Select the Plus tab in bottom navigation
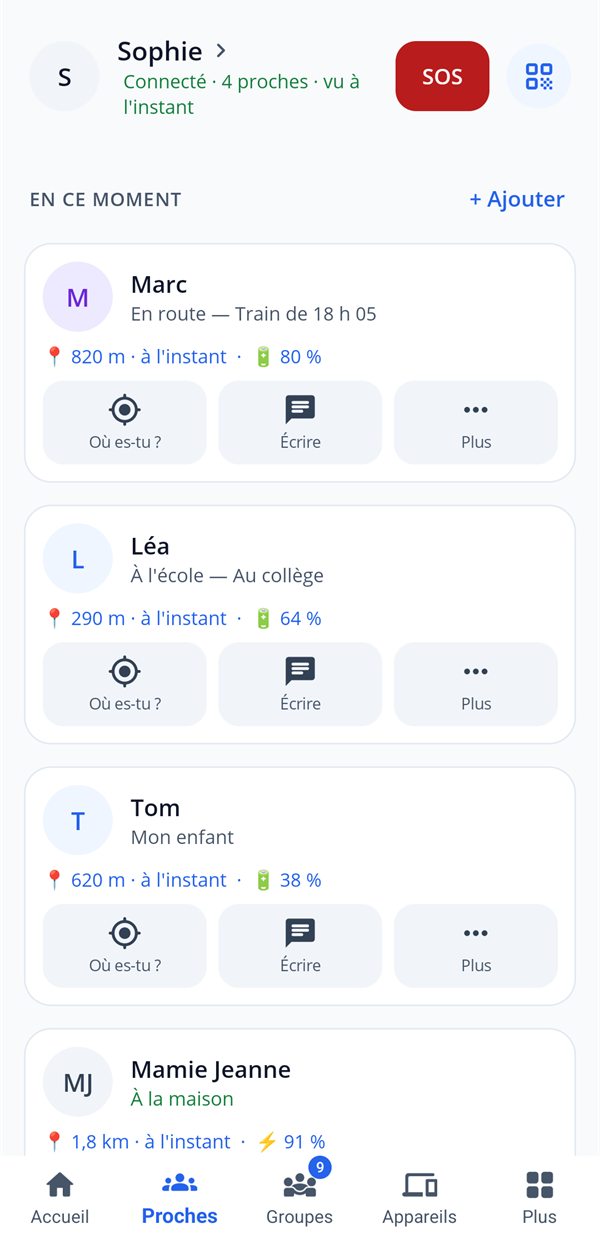Viewport: 600px width, 1239px height. [x=539, y=1198]
